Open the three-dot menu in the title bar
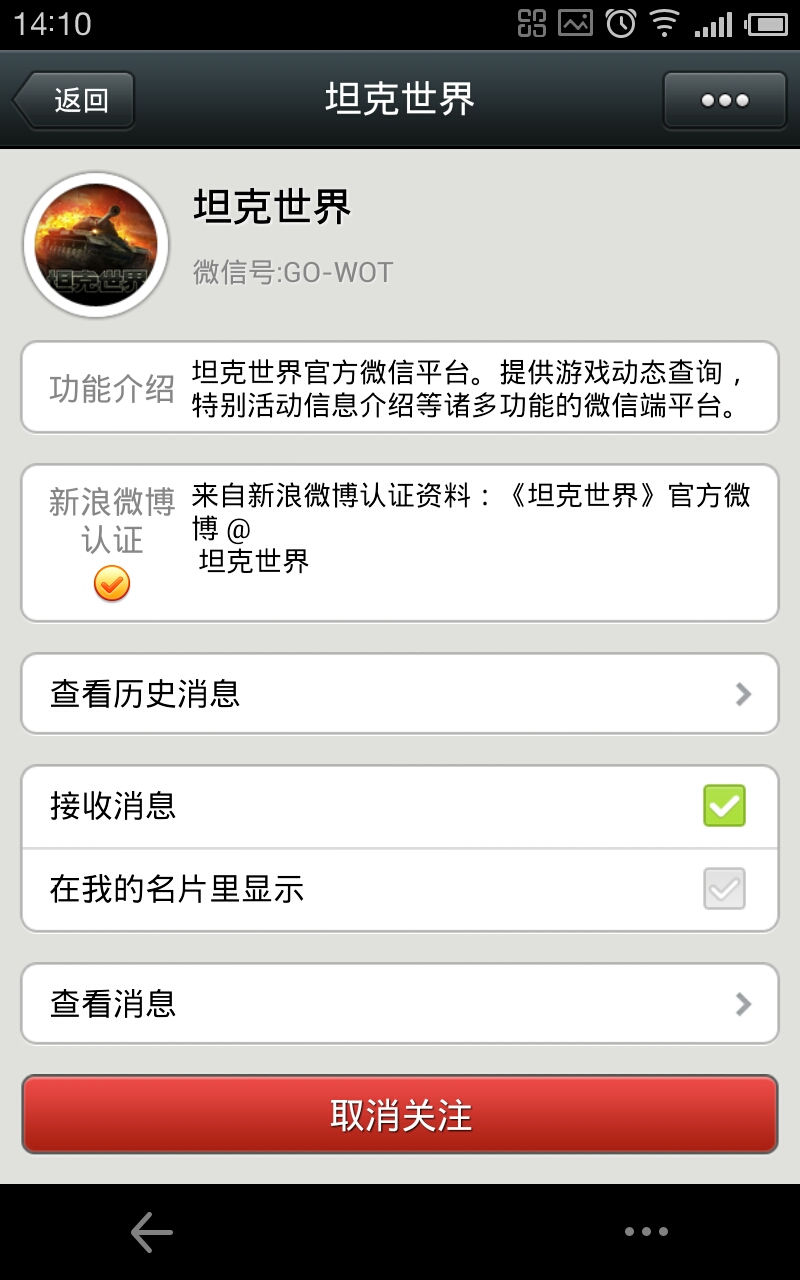Image resolution: width=800 pixels, height=1280 pixels. click(724, 100)
